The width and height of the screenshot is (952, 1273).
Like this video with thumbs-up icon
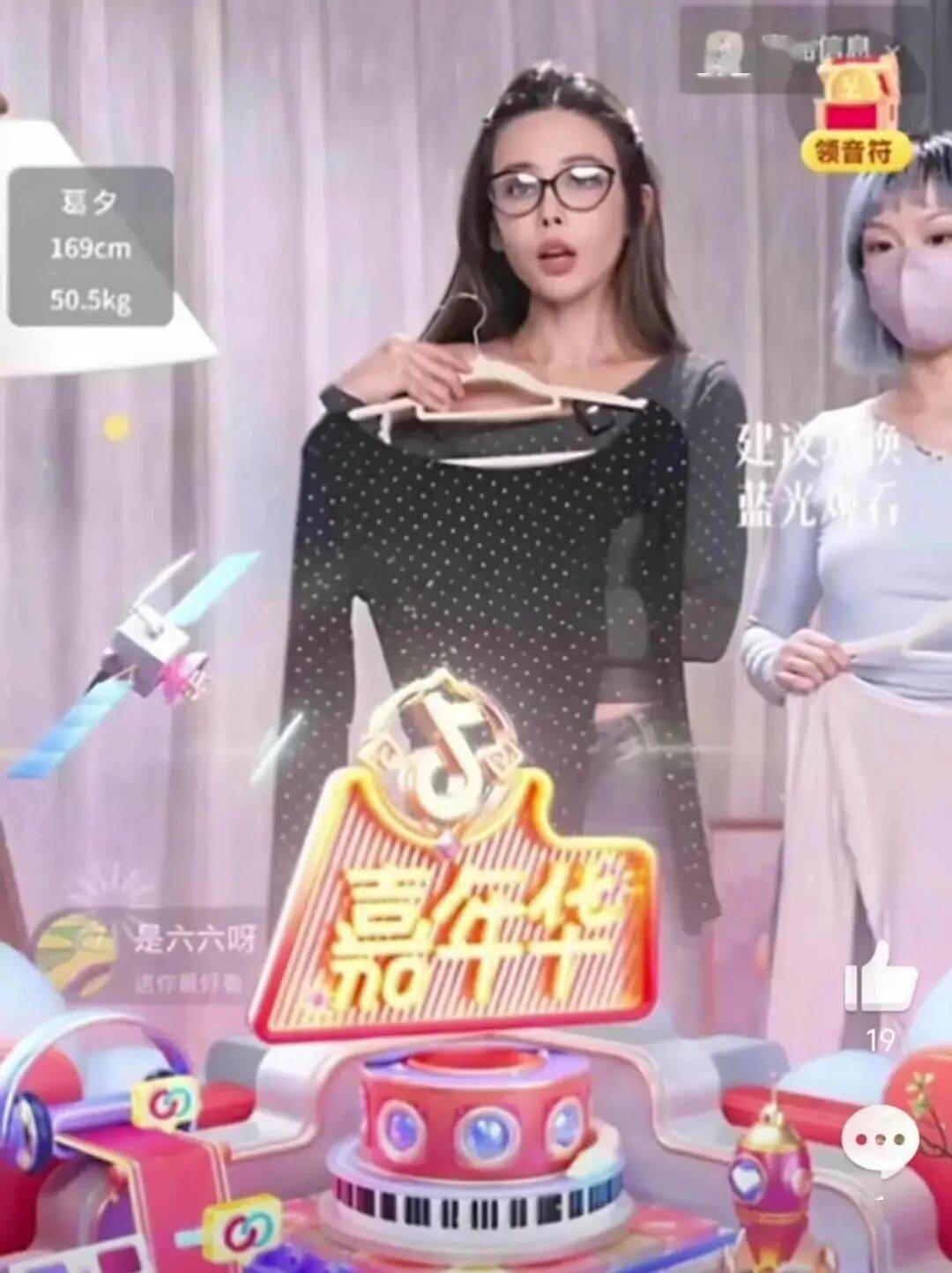click(x=879, y=978)
